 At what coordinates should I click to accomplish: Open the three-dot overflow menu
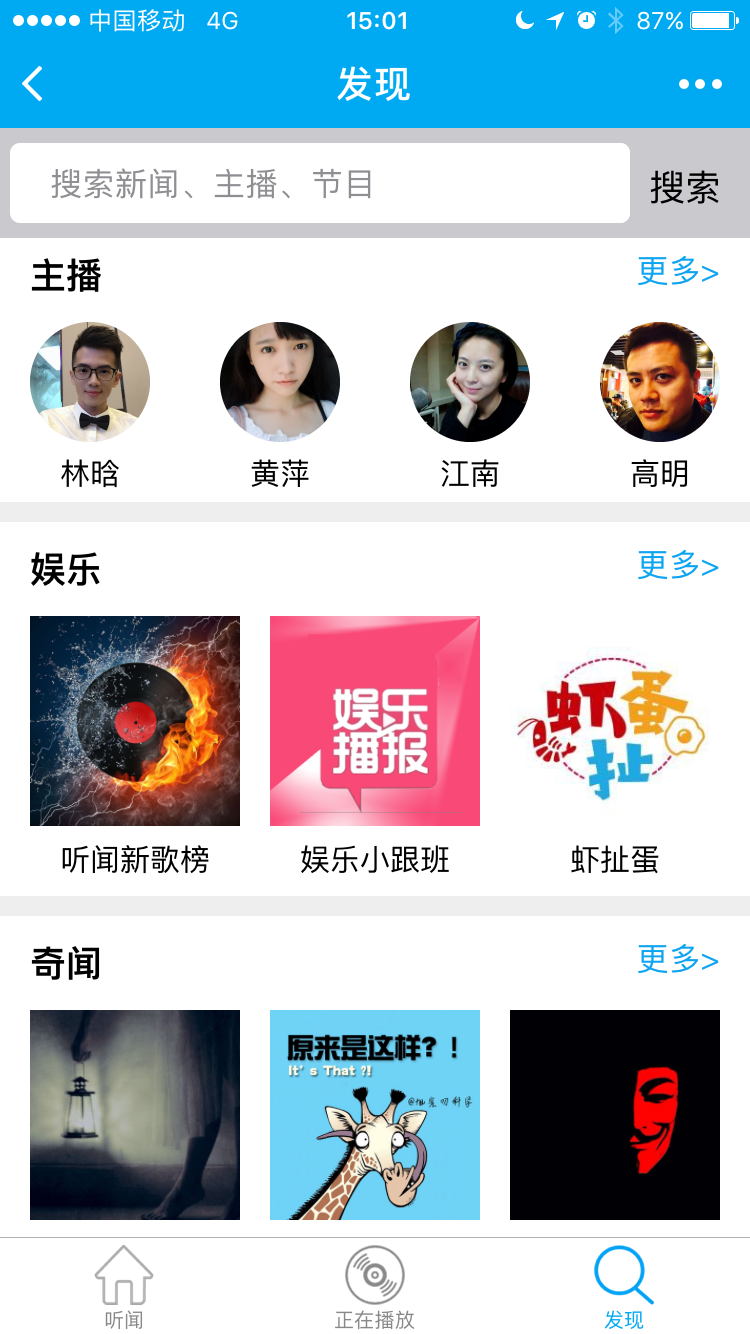click(700, 84)
